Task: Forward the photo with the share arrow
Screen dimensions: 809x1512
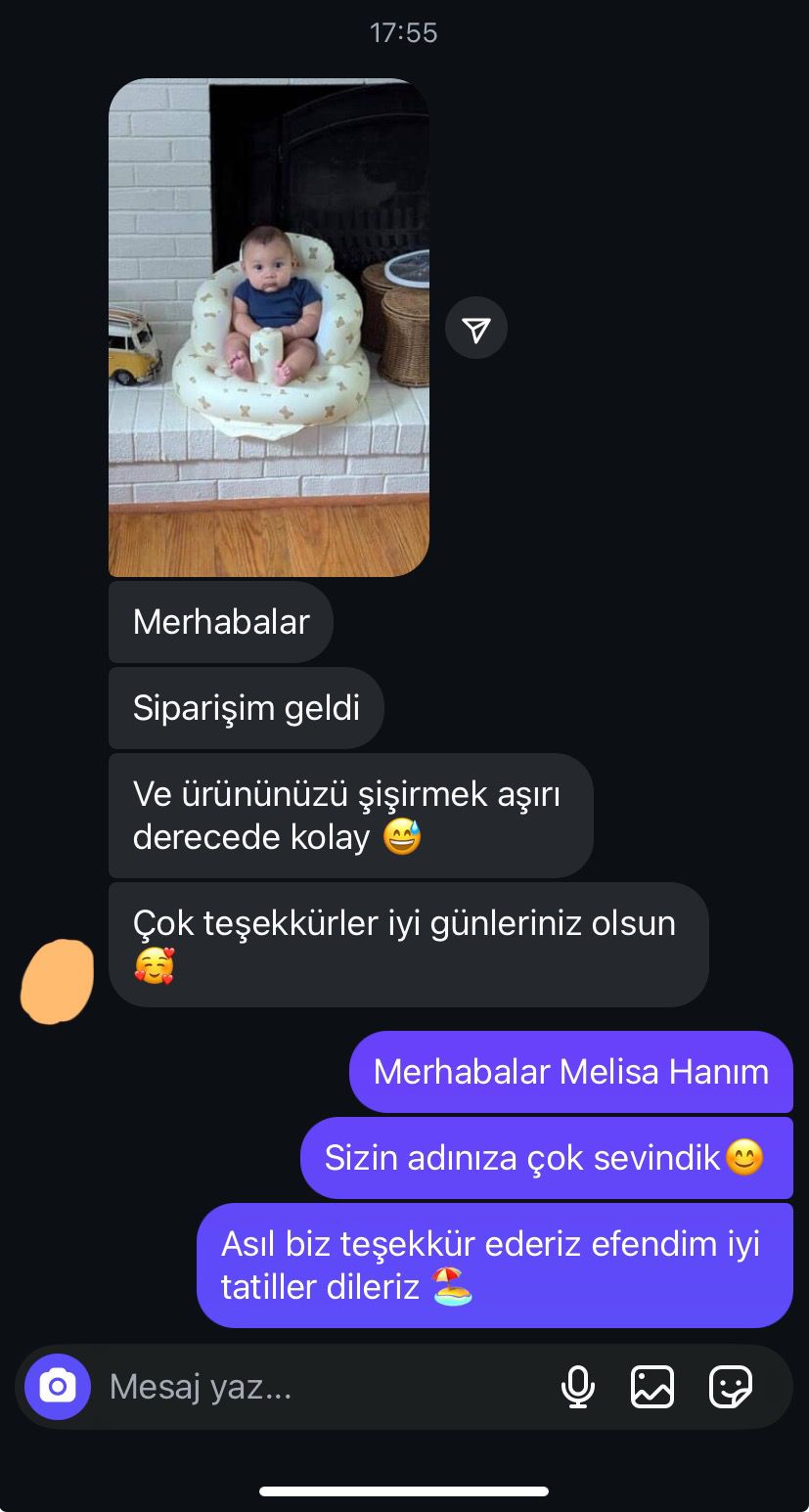Action: point(476,328)
